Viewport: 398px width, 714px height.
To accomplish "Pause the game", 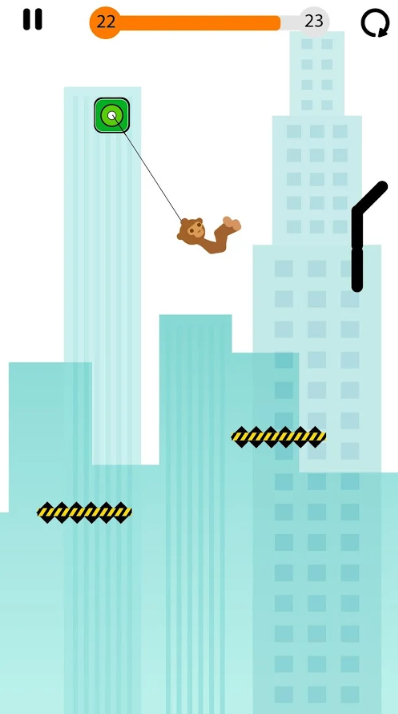I will (33, 20).
